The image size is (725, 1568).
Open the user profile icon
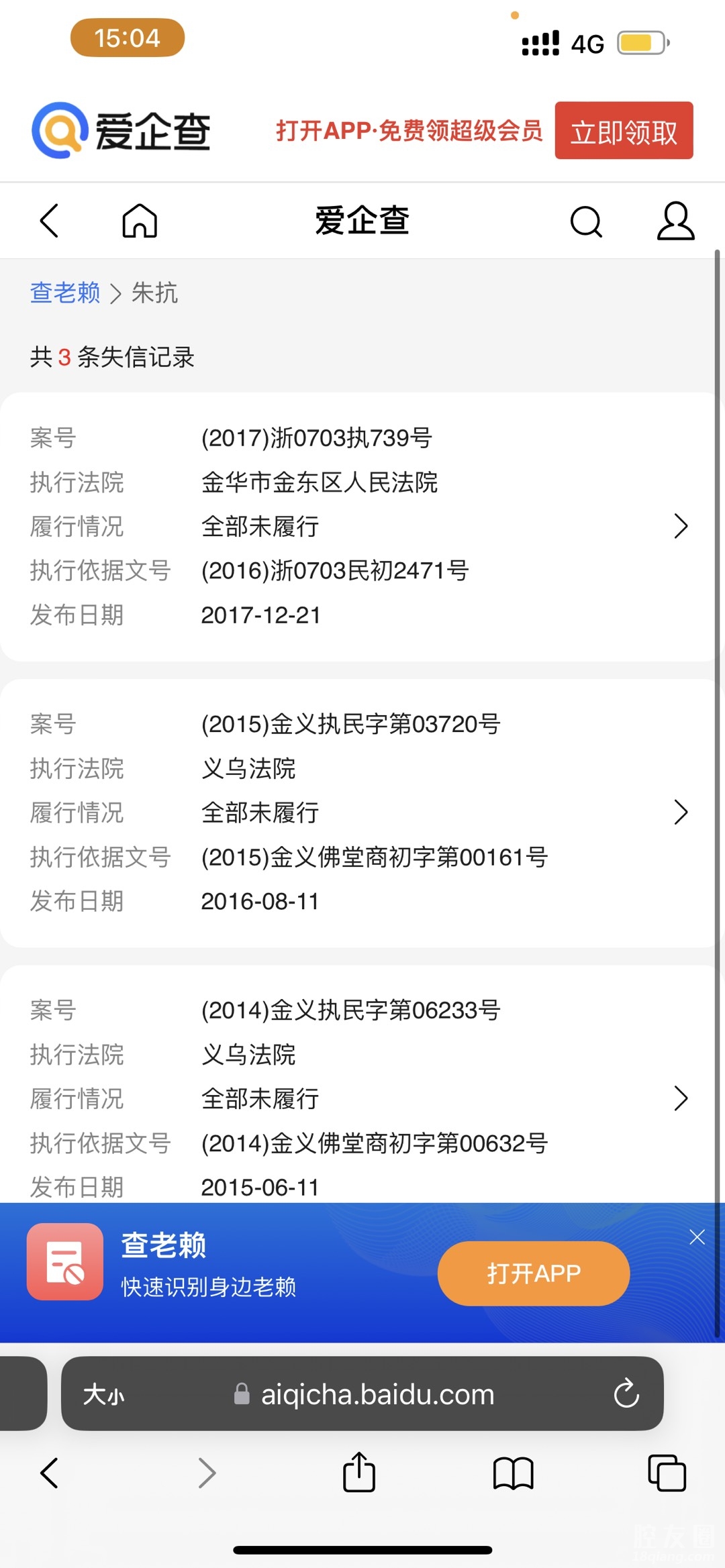click(675, 221)
